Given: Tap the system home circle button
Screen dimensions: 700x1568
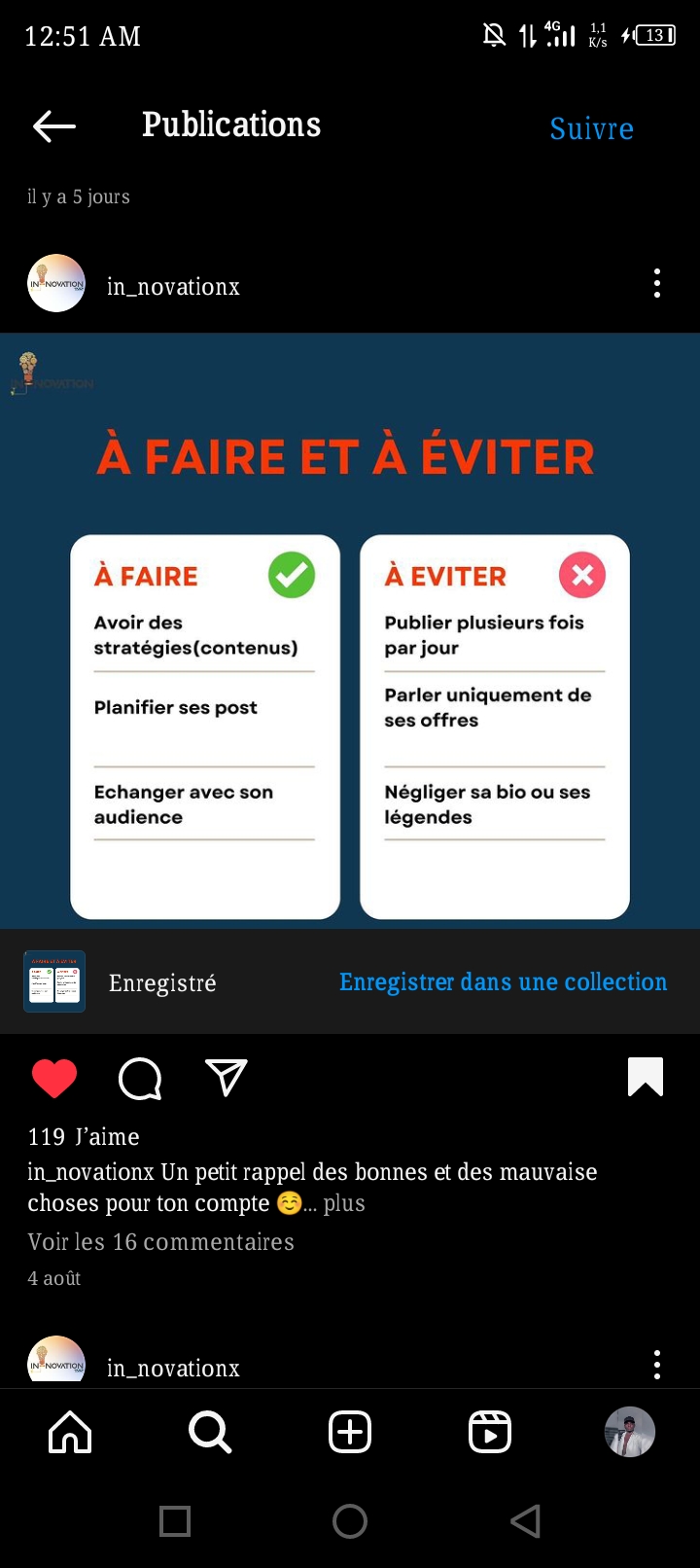Looking at the screenshot, I should click(350, 1521).
